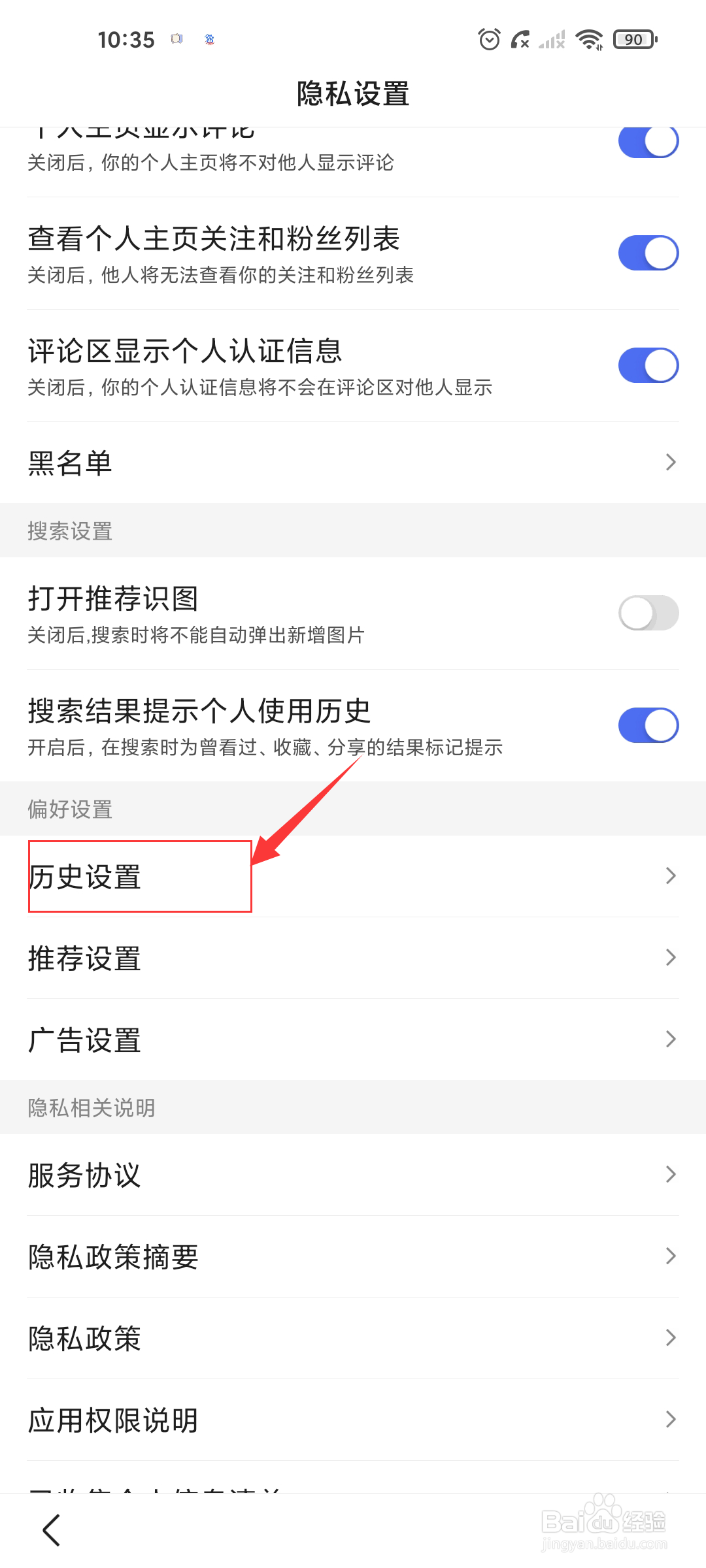Tap the clock showing 10:35
The height and width of the screenshot is (1568, 706).
click(127, 39)
